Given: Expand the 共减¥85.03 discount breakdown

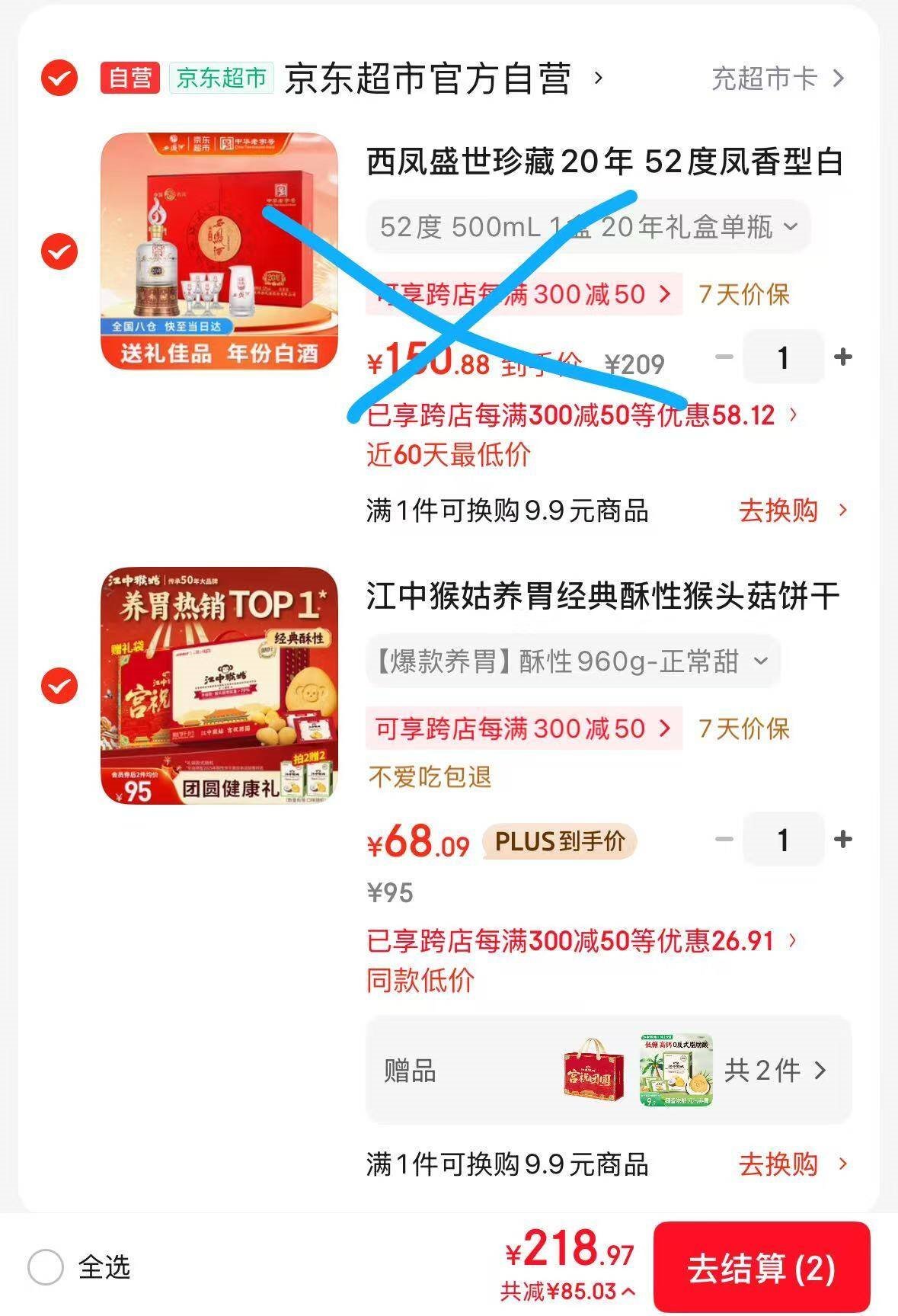Looking at the screenshot, I should coord(568,1291).
